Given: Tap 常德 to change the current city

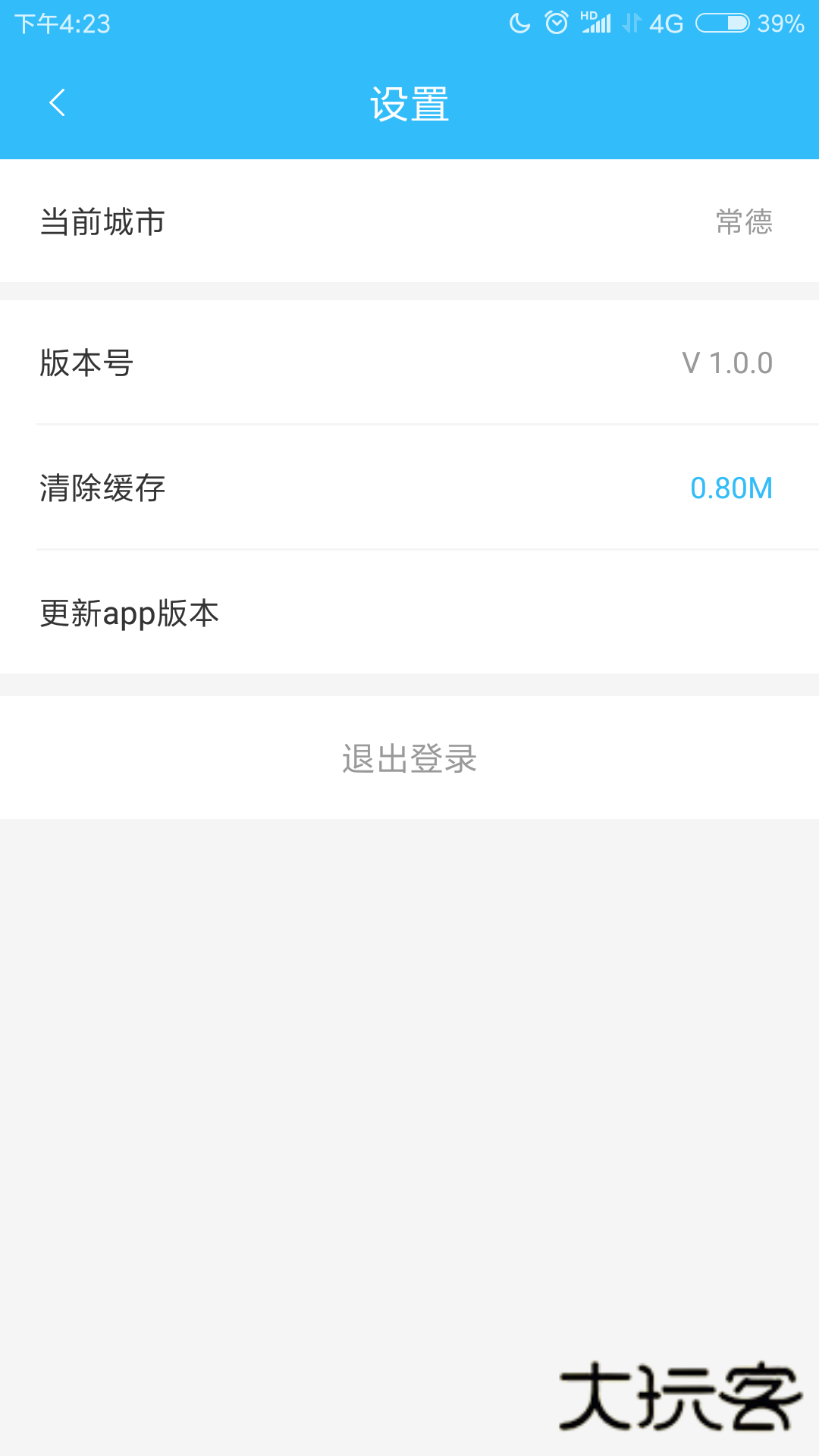Looking at the screenshot, I should [744, 222].
